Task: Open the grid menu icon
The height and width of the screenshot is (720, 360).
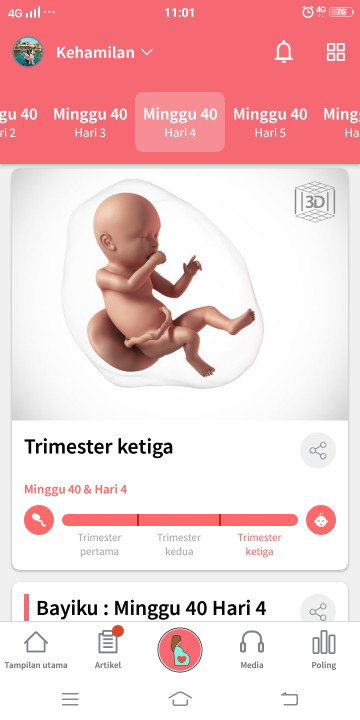Action: click(x=336, y=52)
